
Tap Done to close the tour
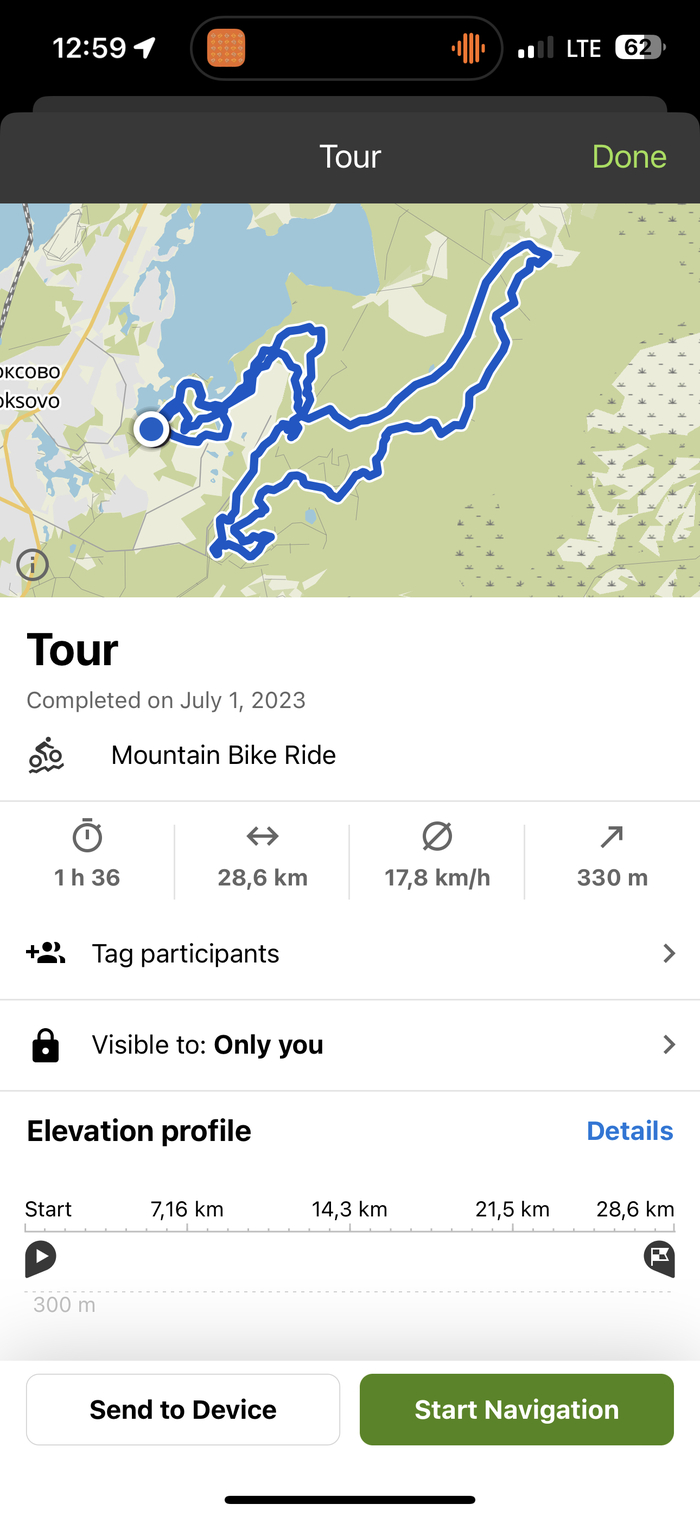pos(629,157)
